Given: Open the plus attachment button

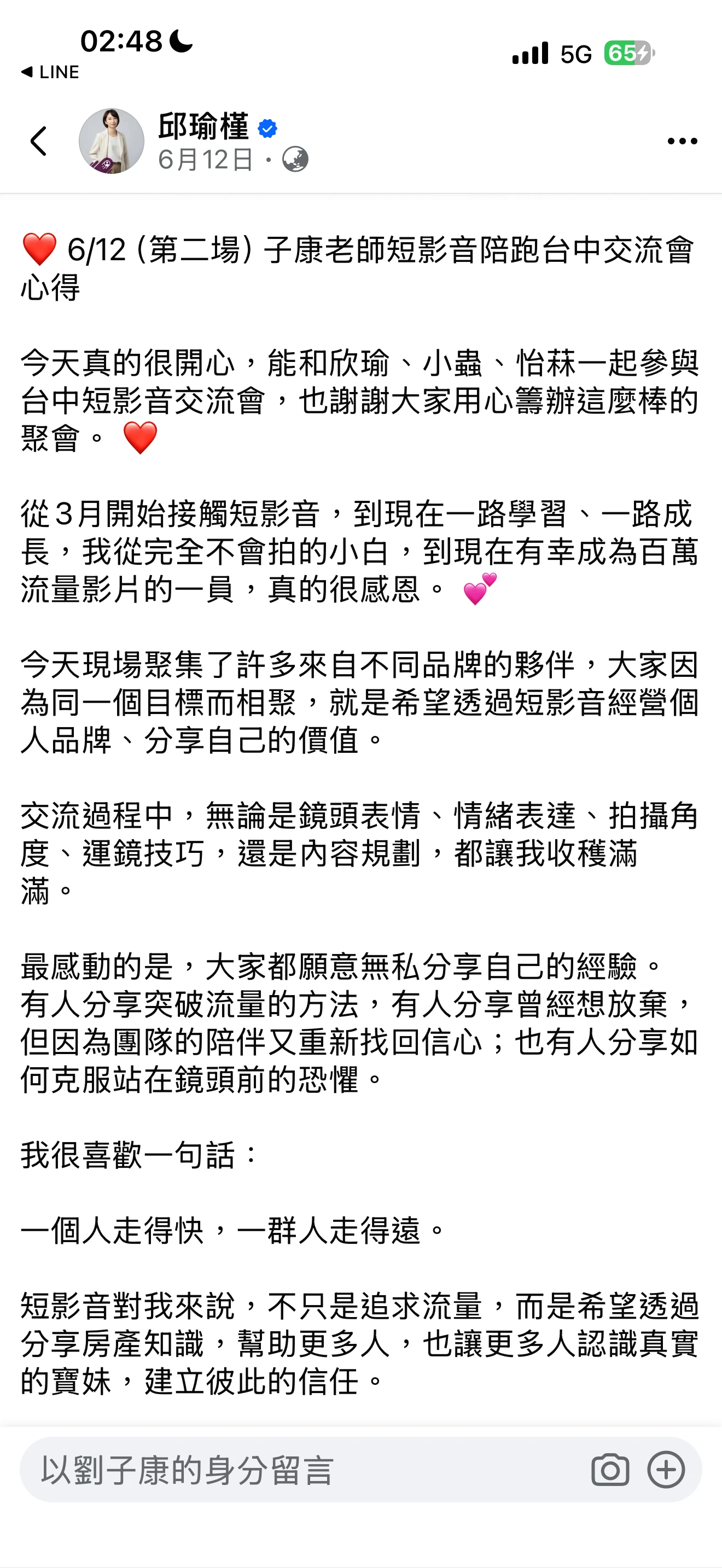Looking at the screenshot, I should (666, 1470).
